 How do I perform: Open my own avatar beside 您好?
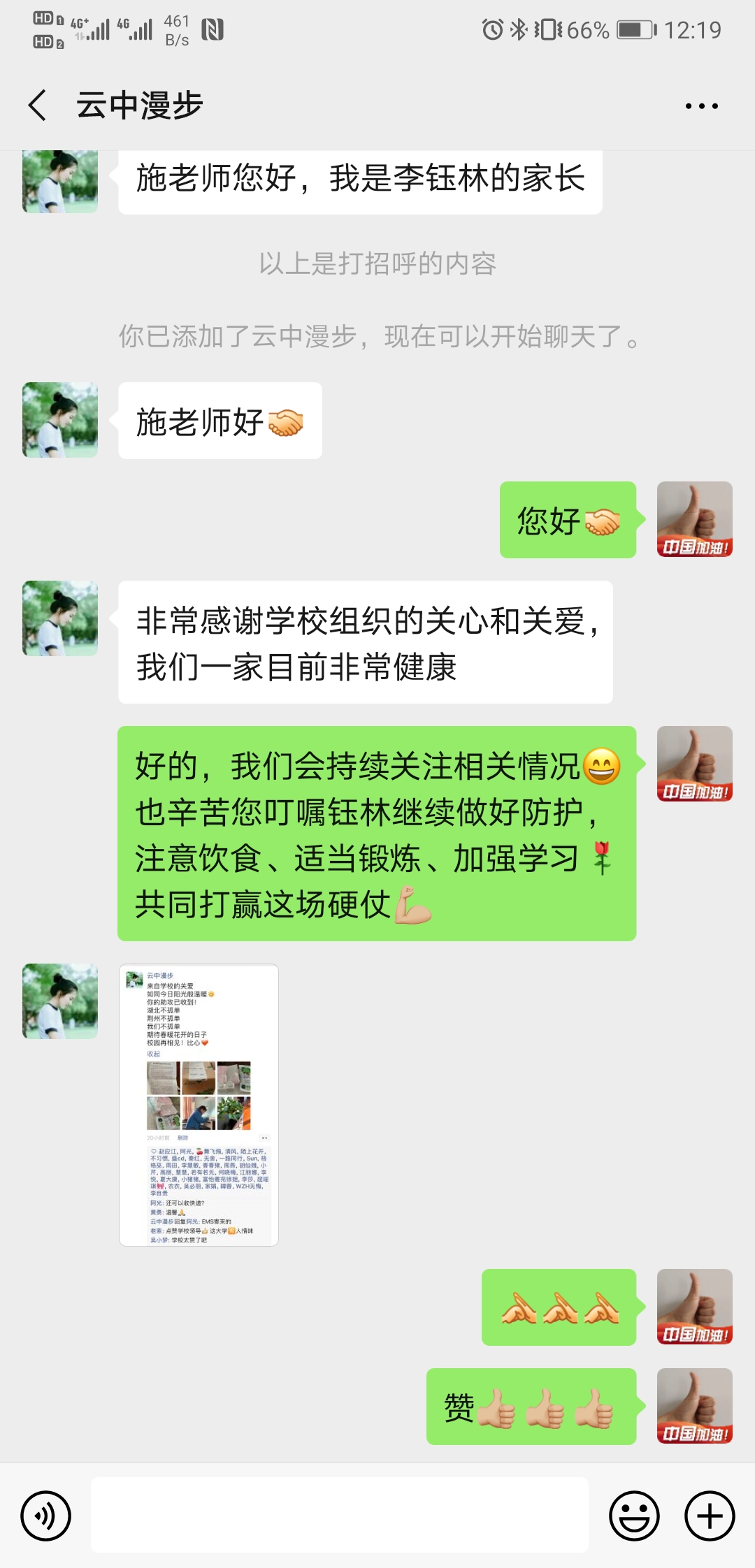pyautogui.click(x=694, y=519)
